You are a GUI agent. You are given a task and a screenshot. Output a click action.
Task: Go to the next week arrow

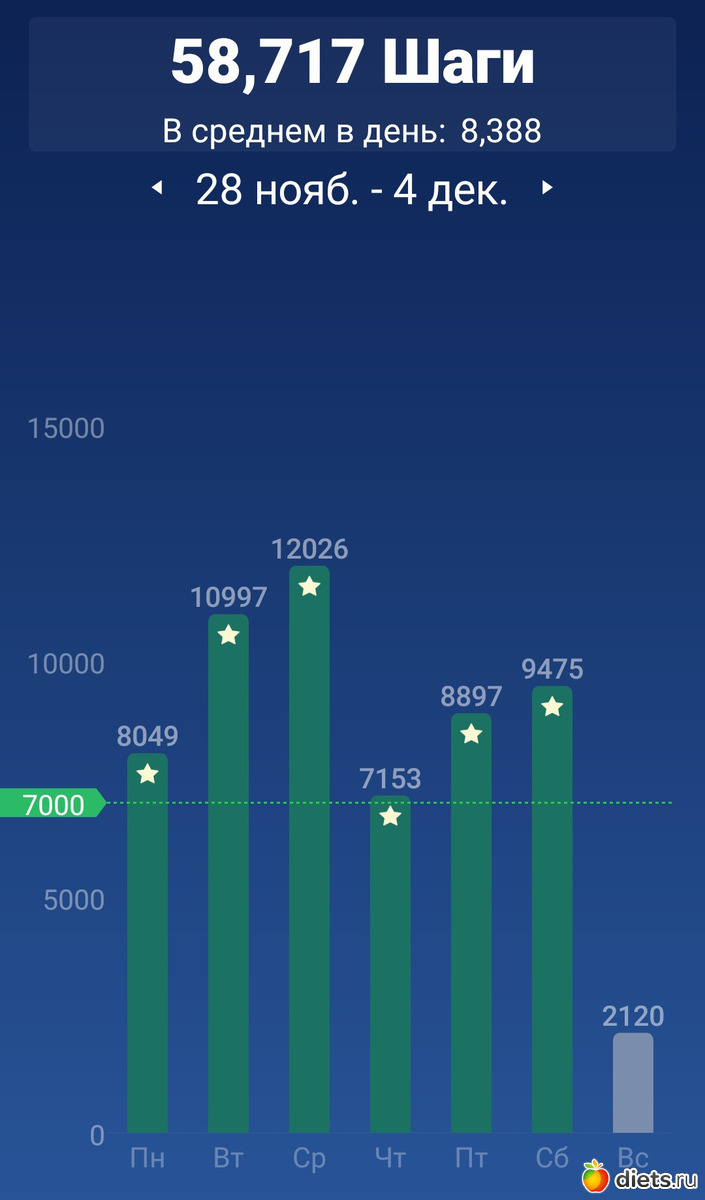tap(547, 188)
